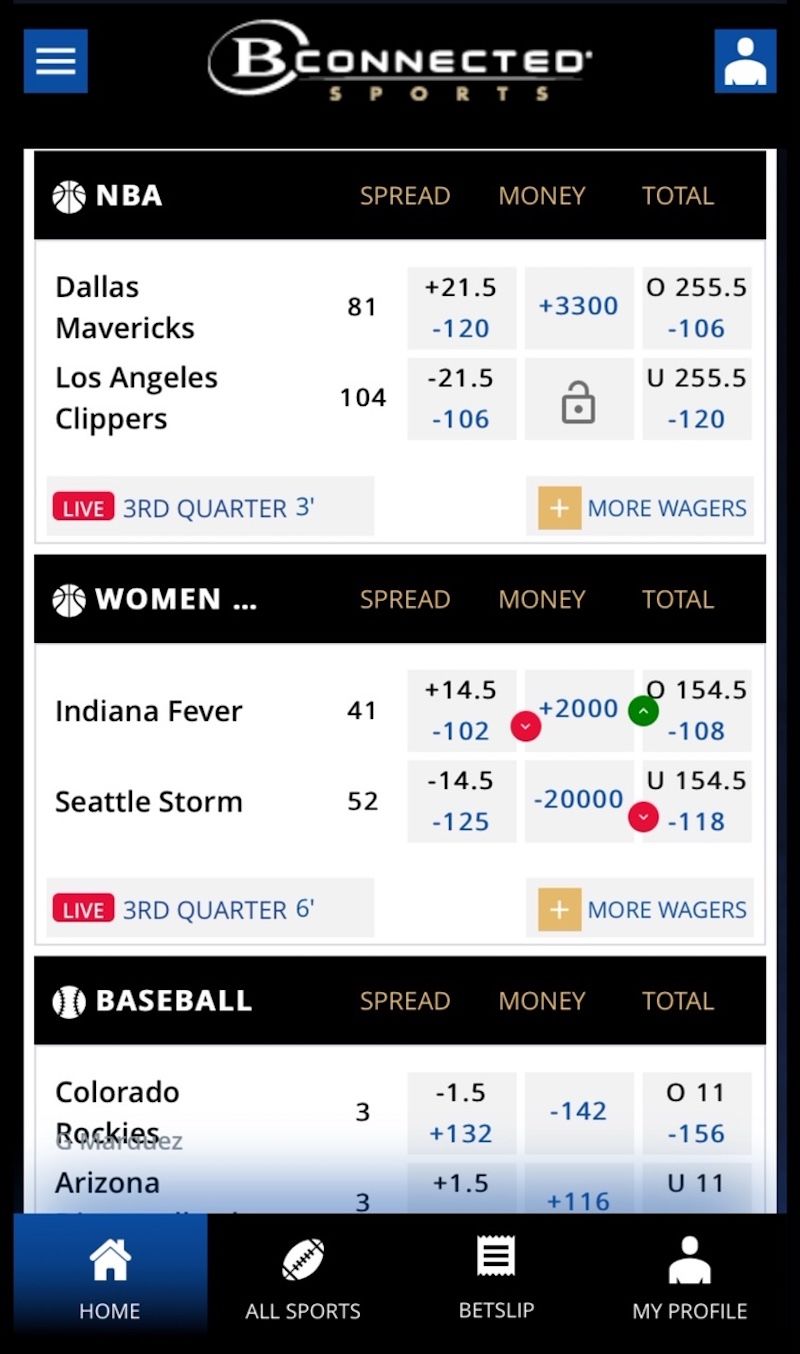Screen dimensions: 800x1354
Task: Choose Under 154.5 total at -118
Action: point(697,801)
